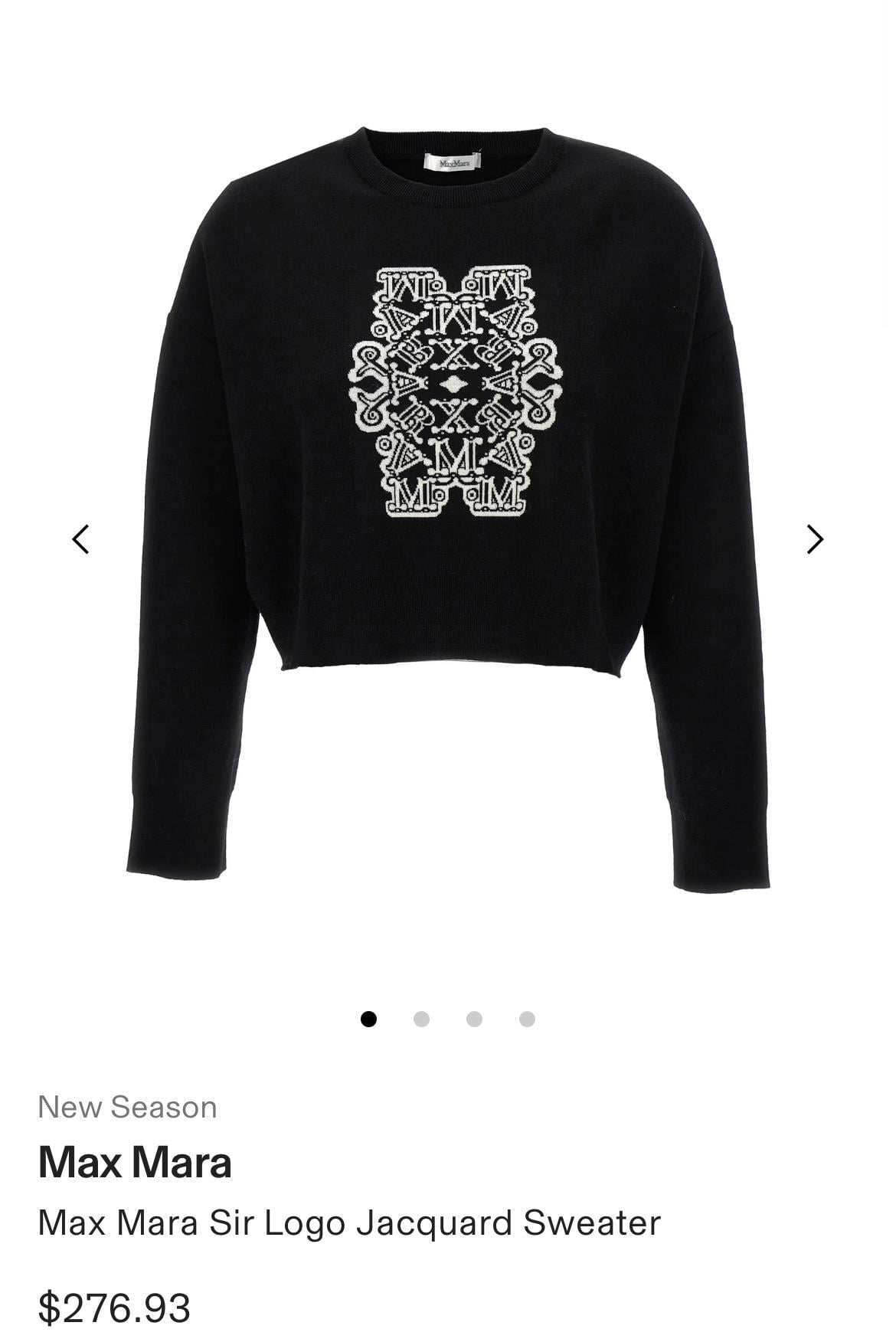896x1342 pixels.
Task: Jump to the fourth image dot
Action: (x=527, y=1019)
